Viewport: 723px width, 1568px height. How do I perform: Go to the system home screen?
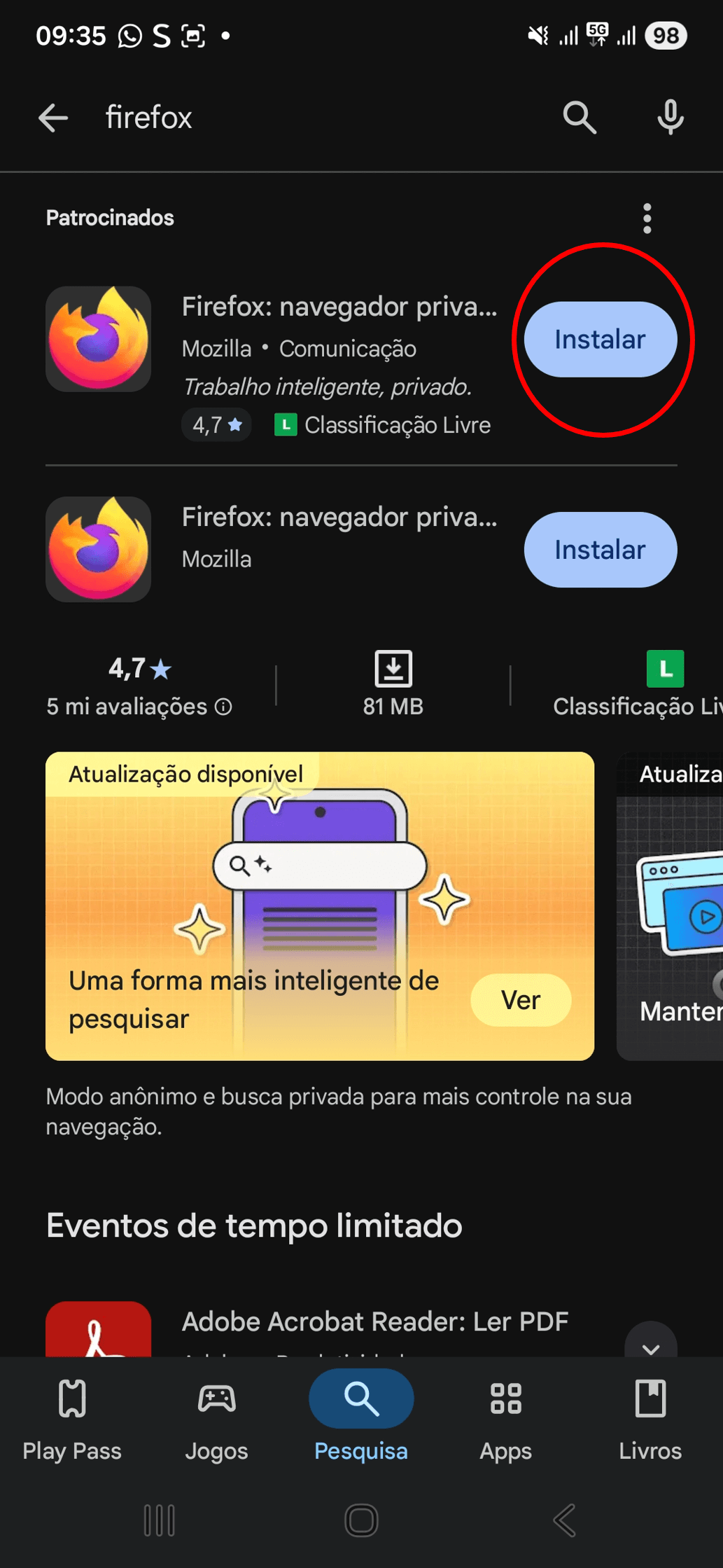point(361,1521)
